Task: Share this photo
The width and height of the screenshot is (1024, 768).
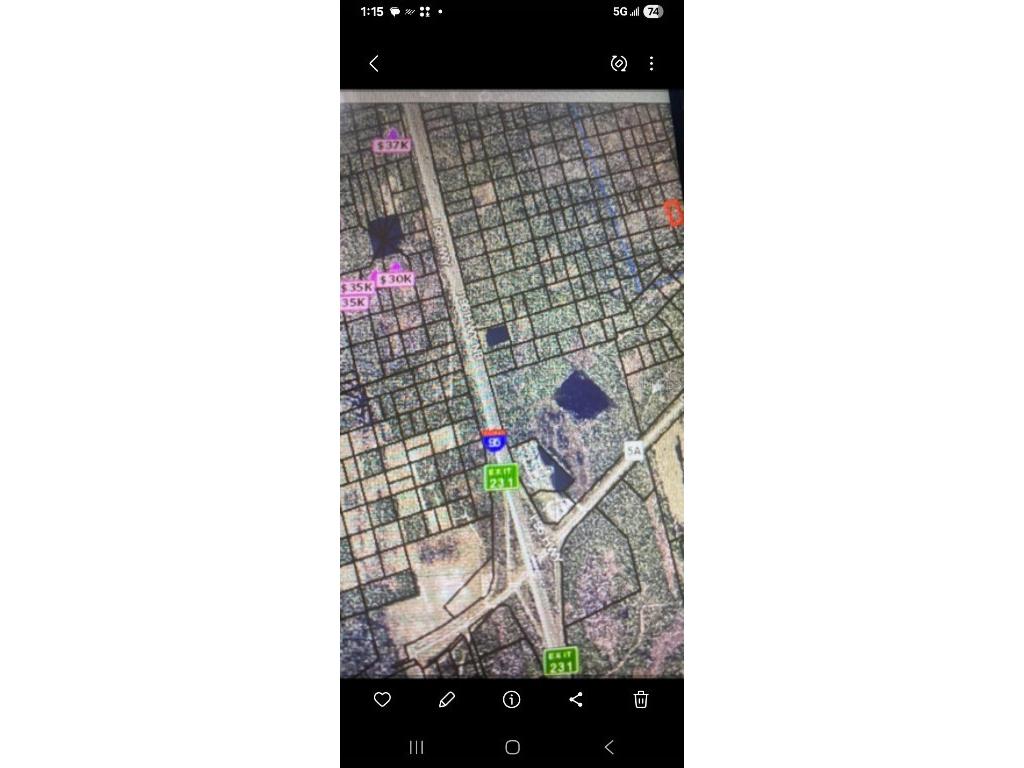Action: point(576,700)
